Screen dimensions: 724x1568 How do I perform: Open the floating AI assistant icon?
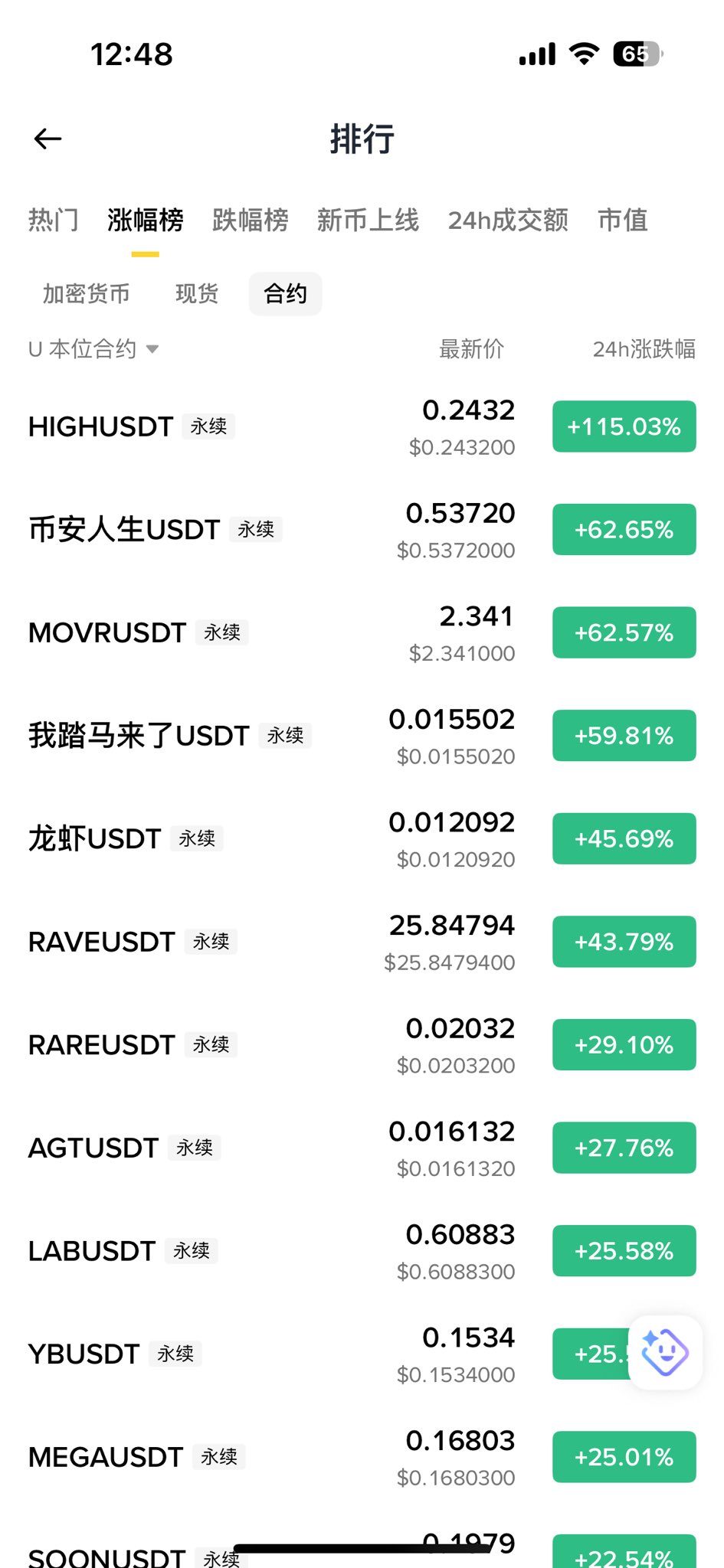pyautogui.click(x=664, y=1352)
